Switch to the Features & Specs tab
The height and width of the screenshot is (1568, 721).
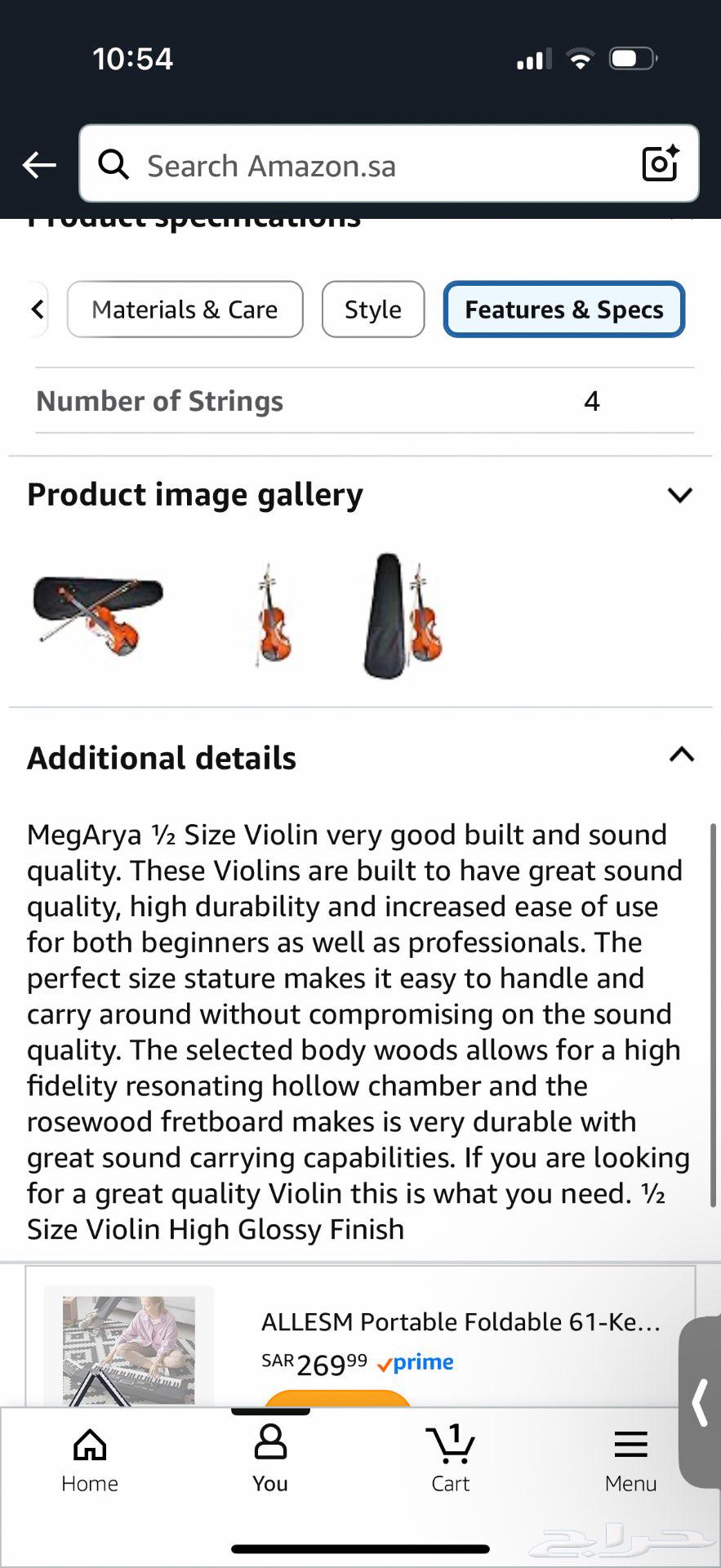pyautogui.click(x=563, y=310)
